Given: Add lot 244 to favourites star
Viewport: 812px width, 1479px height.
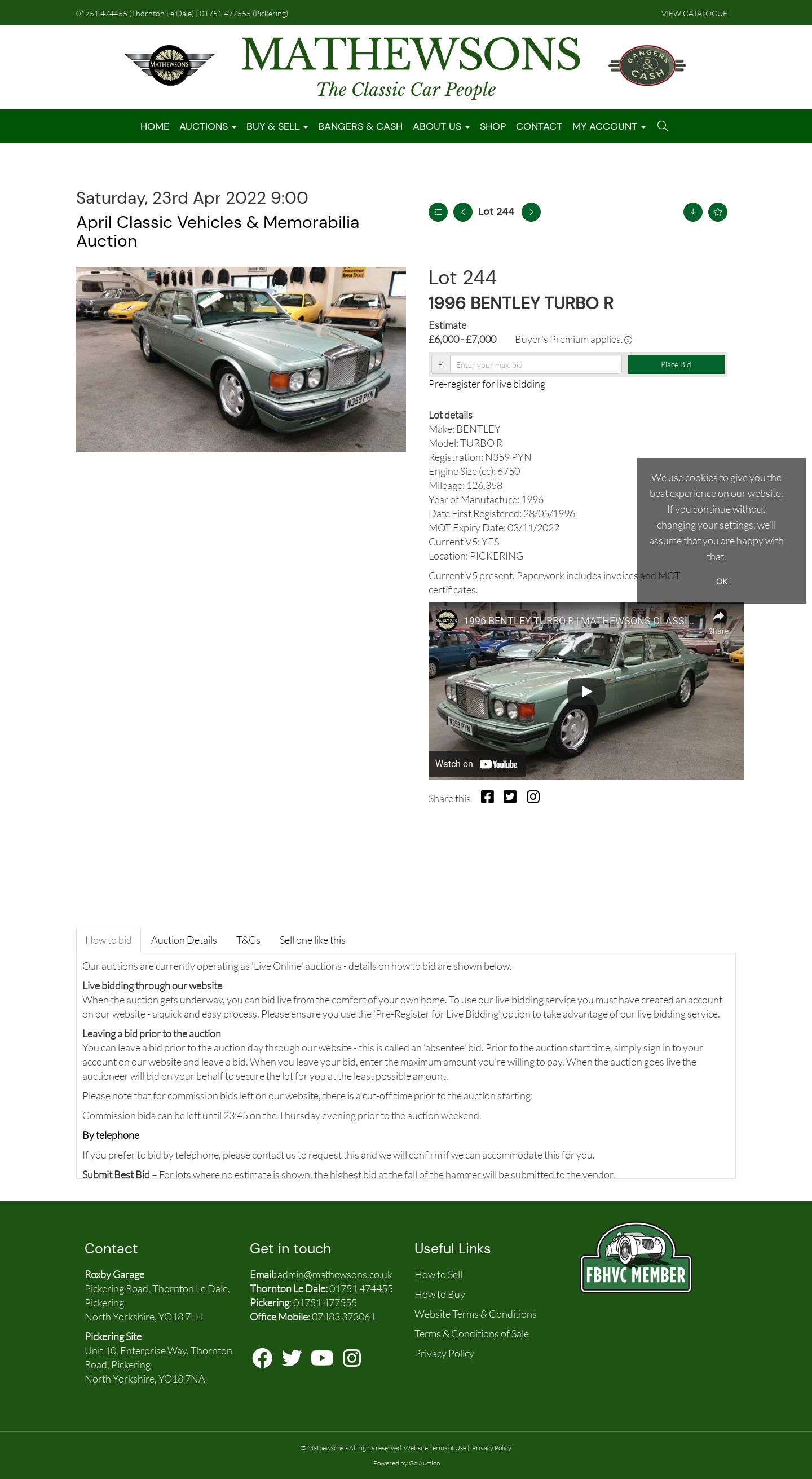Looking at the screenshot, I should coord(717,212).
